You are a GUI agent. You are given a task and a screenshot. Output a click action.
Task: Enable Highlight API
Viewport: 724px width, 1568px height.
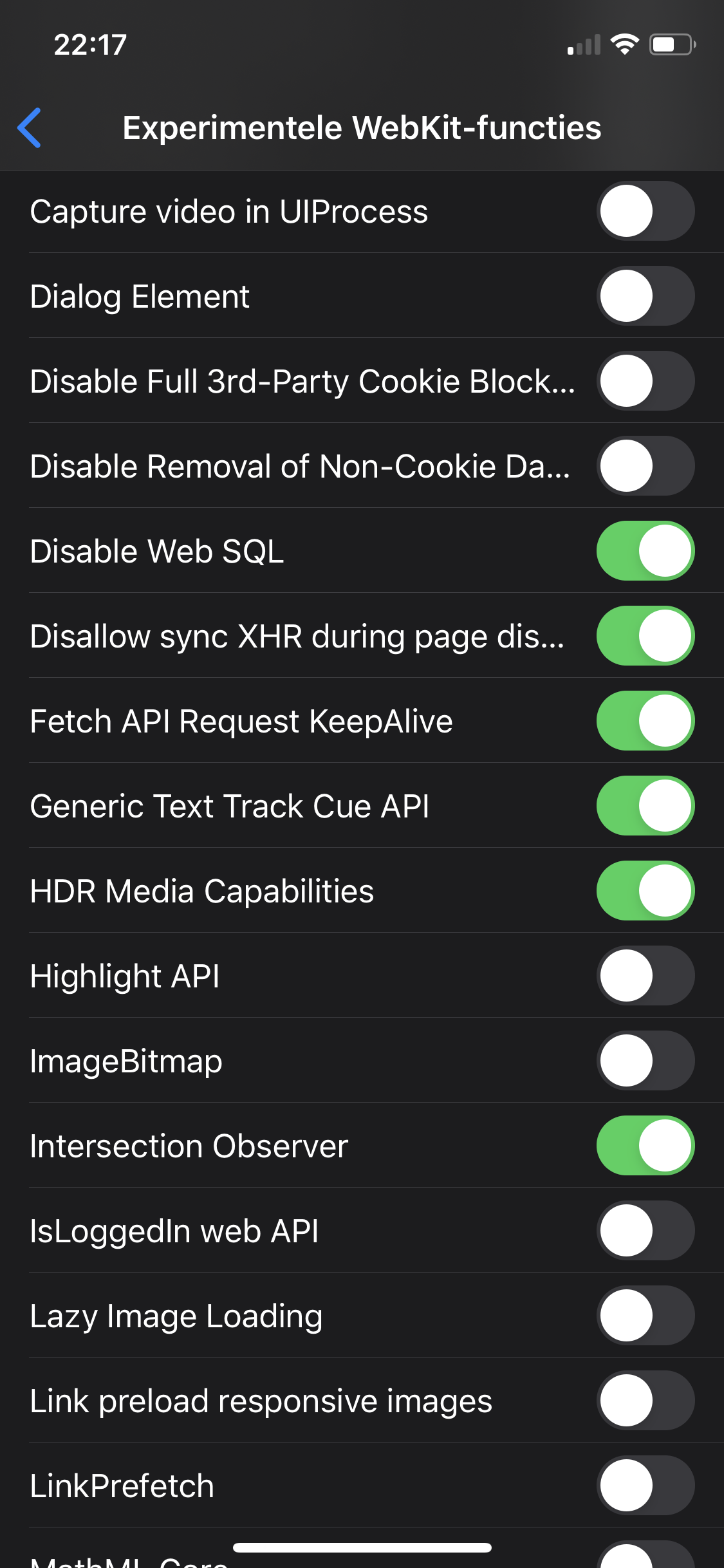click(x=645, y=976)
